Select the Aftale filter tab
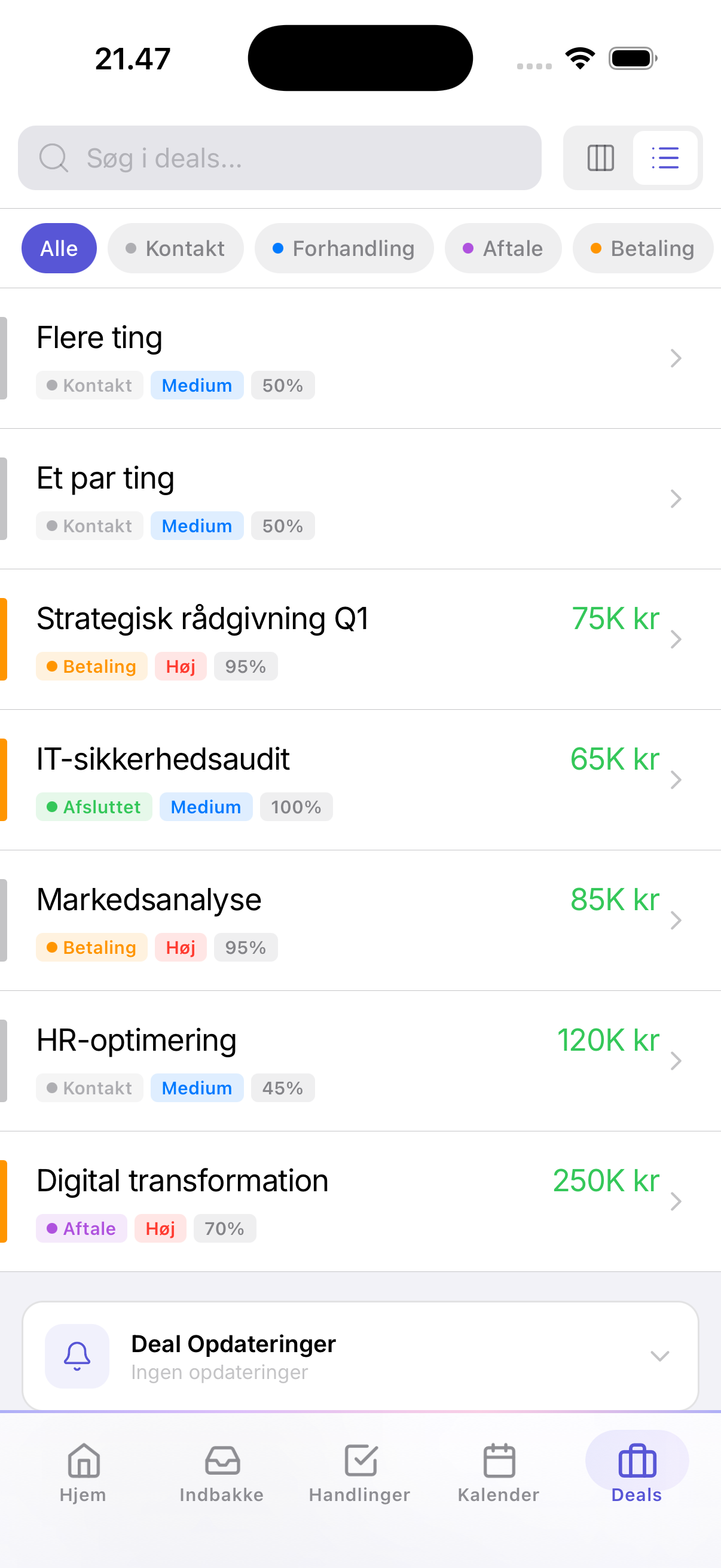Image resolution: width=721 pixels, height=1568 pixels. tap(503, 248)
